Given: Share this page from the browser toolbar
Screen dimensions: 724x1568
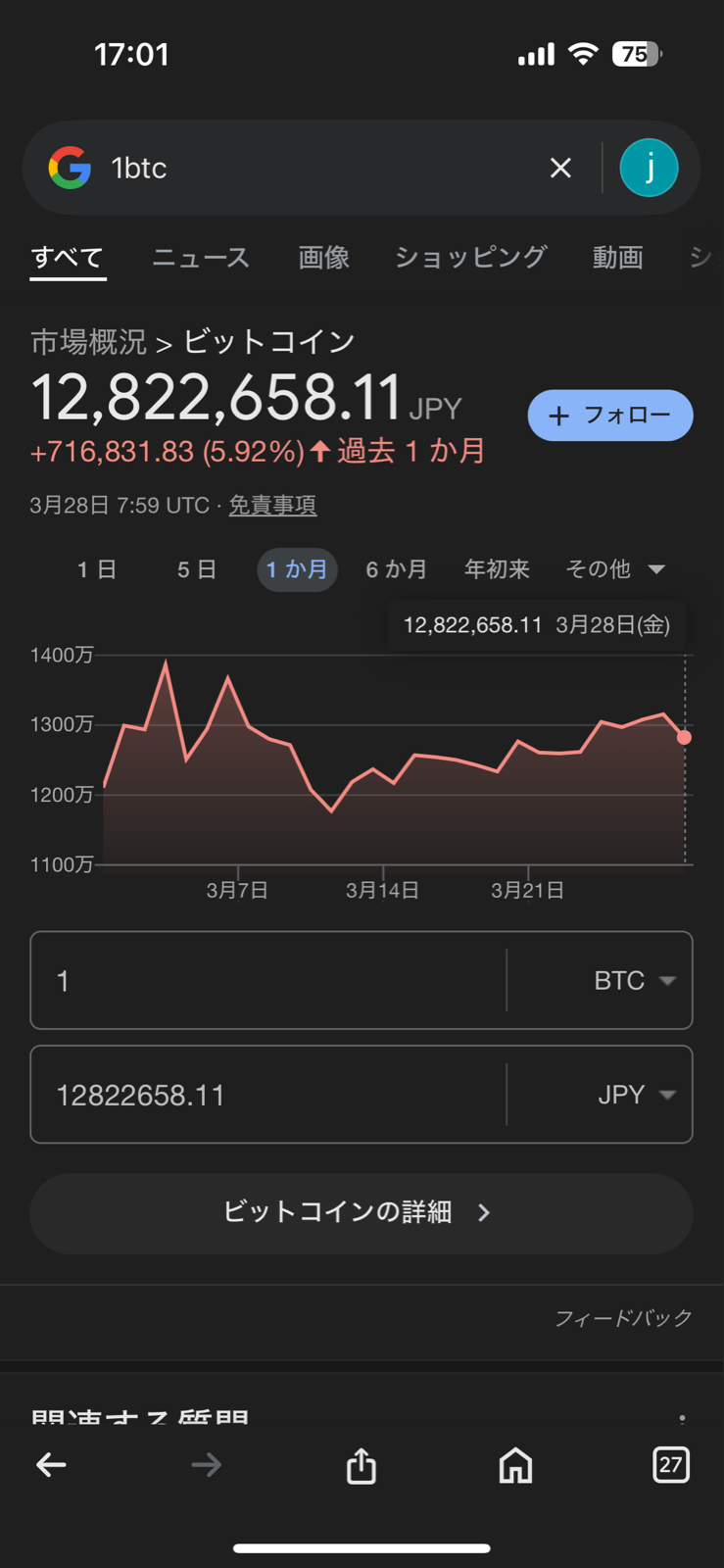Looking at the screenshot, I should pyautogui.click(x=362, y=1466).
